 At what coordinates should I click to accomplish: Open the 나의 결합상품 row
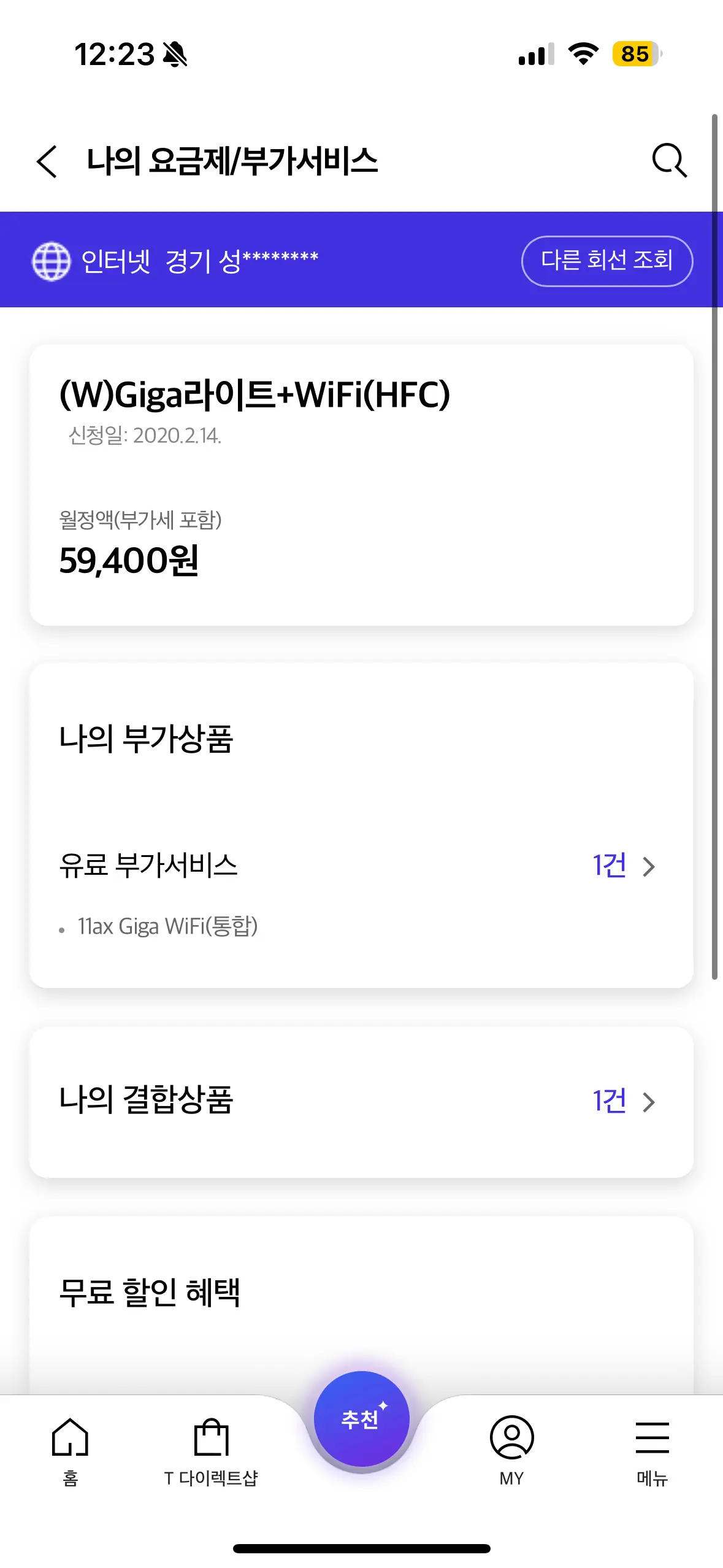[x=361, y=1101]
